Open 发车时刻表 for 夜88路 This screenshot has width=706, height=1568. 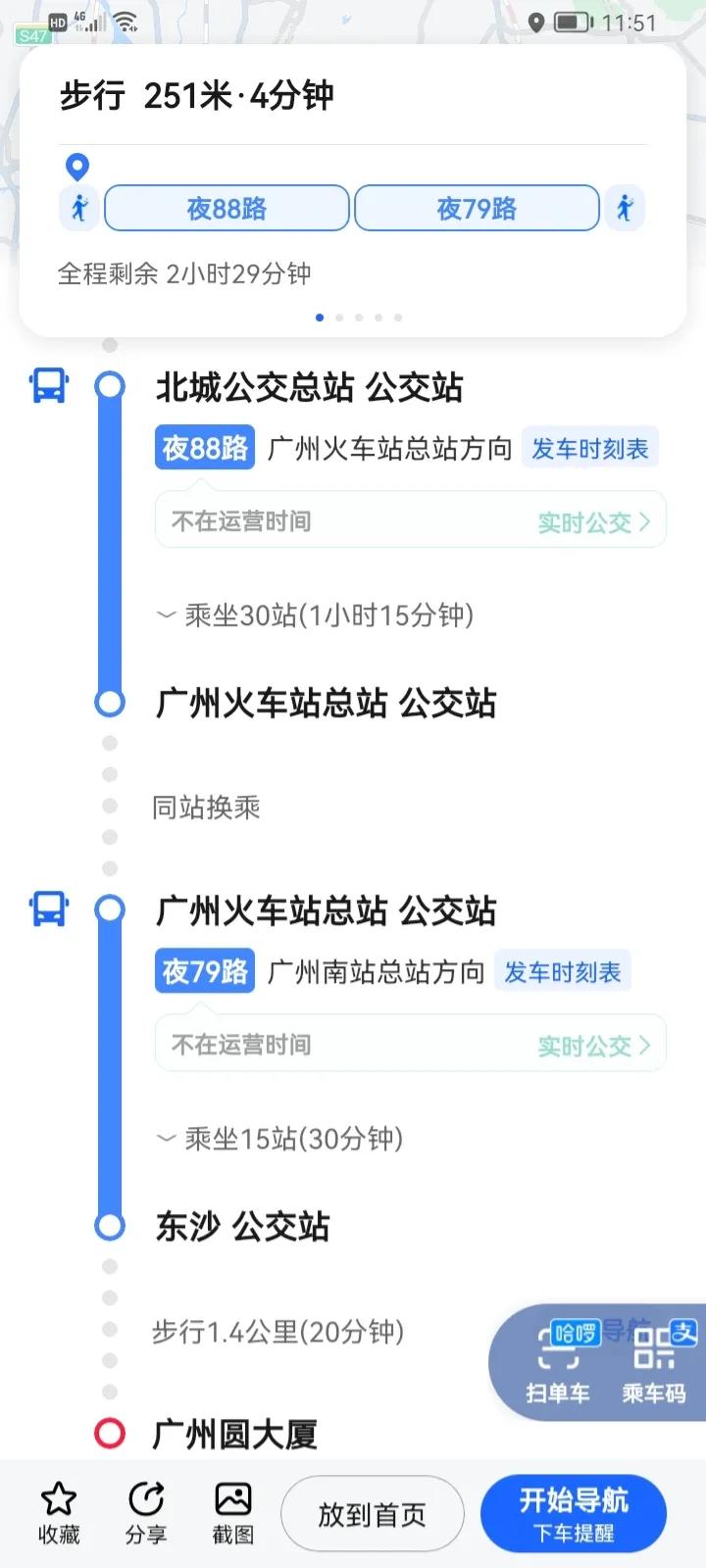tap(589, 449)
